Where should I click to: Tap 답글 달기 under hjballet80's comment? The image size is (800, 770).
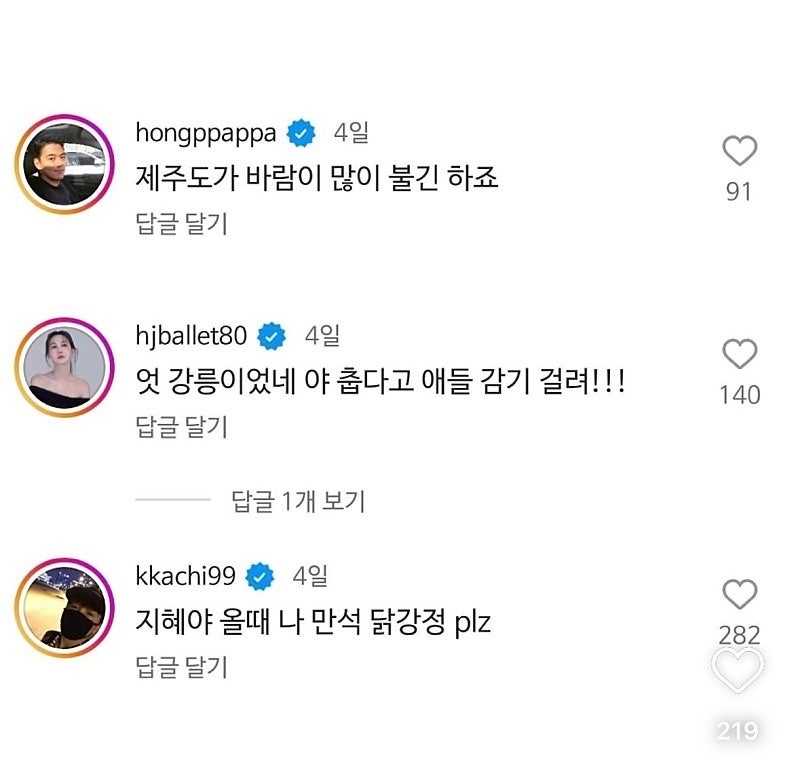(x=181, y=427)
